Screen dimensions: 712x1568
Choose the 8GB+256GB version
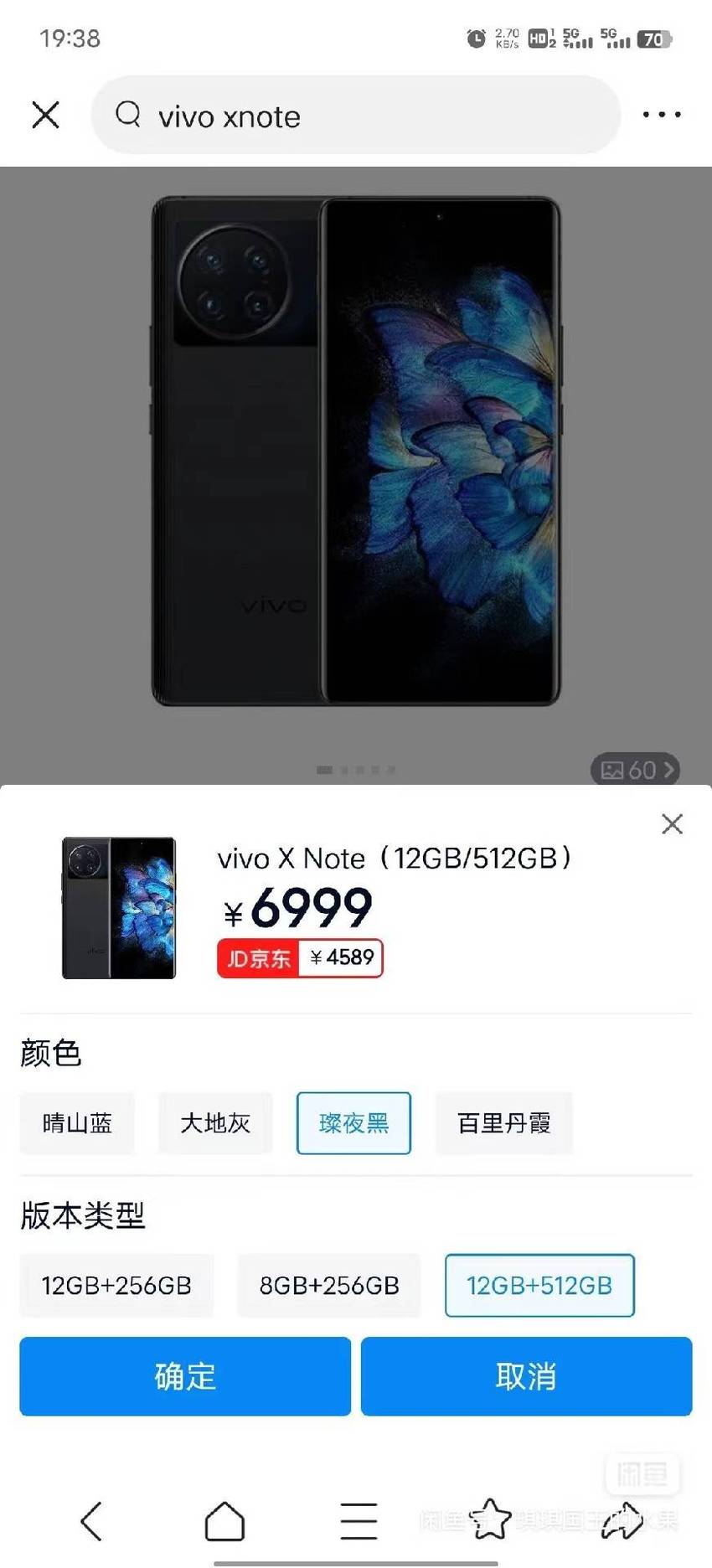click(329, 1285)
